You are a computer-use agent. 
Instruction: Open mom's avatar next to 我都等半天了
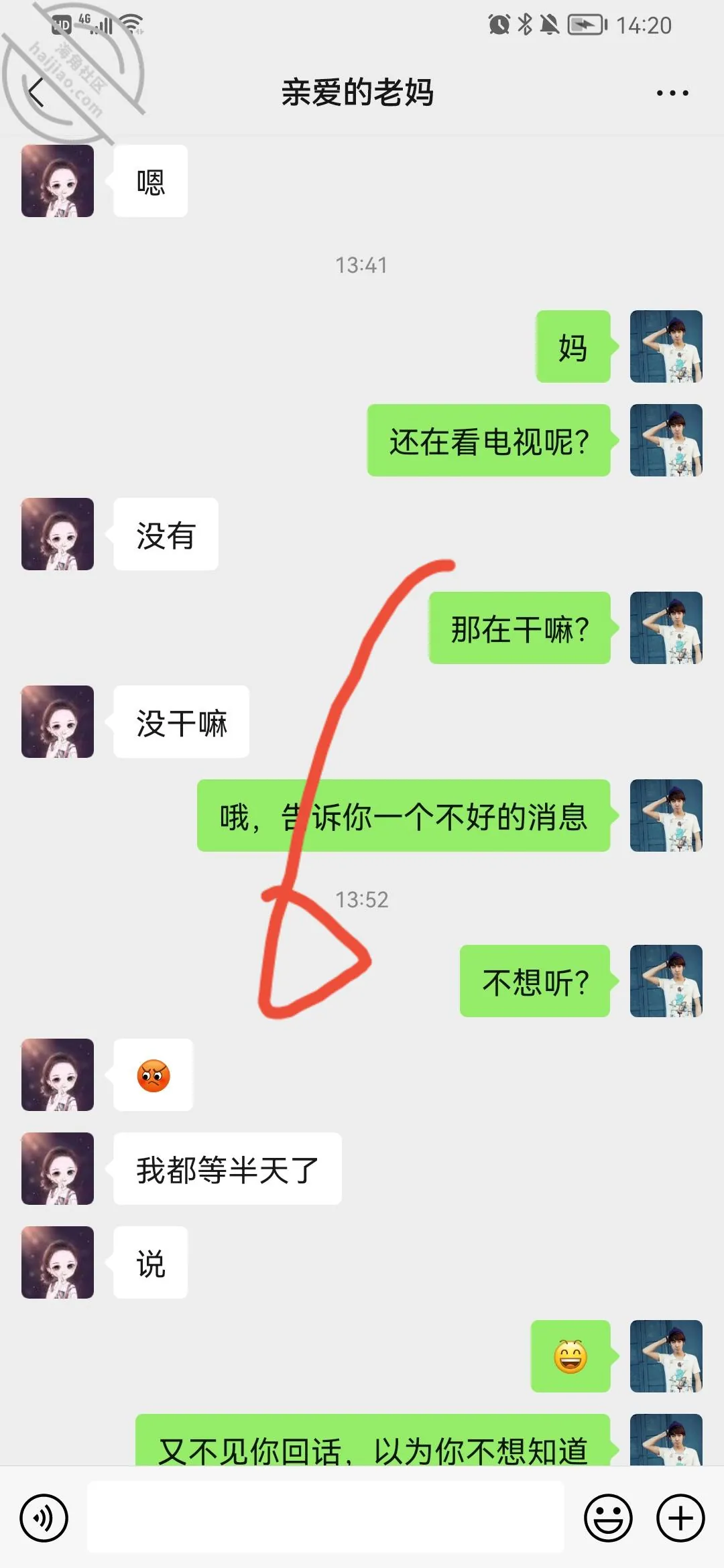(58, 1169)
